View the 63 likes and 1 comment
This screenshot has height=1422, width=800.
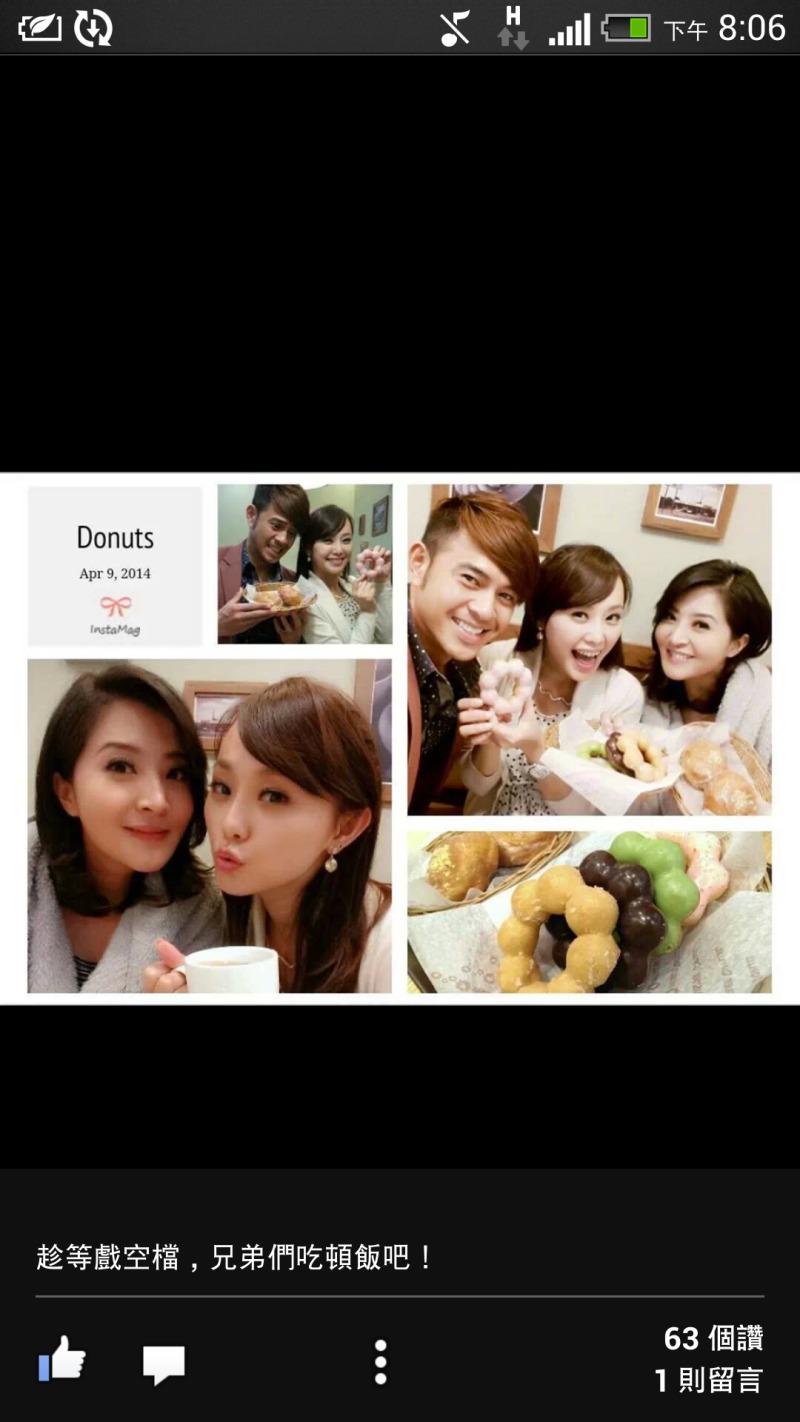click(710, 1359)
